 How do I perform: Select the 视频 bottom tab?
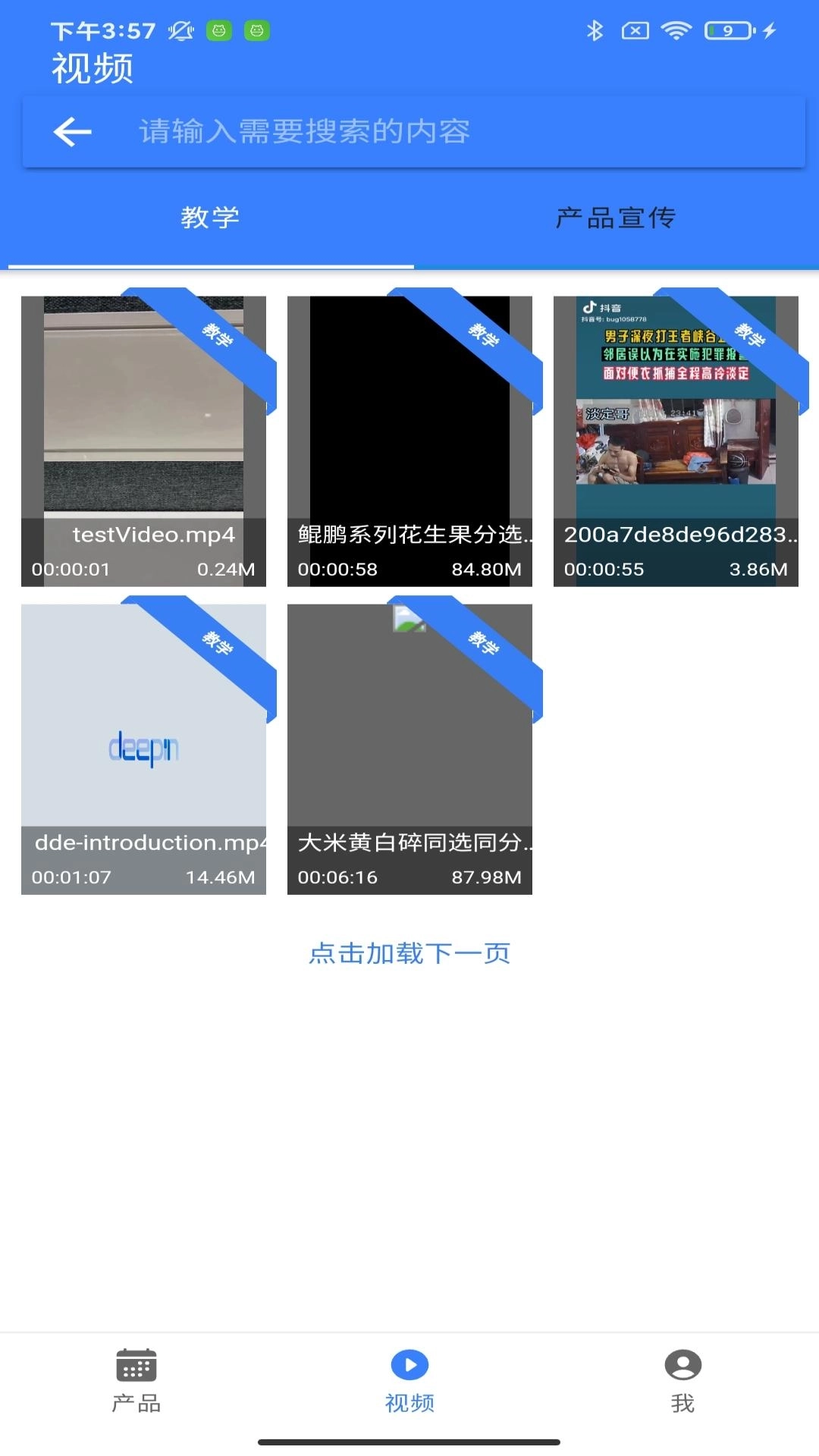click(409, 1381)
